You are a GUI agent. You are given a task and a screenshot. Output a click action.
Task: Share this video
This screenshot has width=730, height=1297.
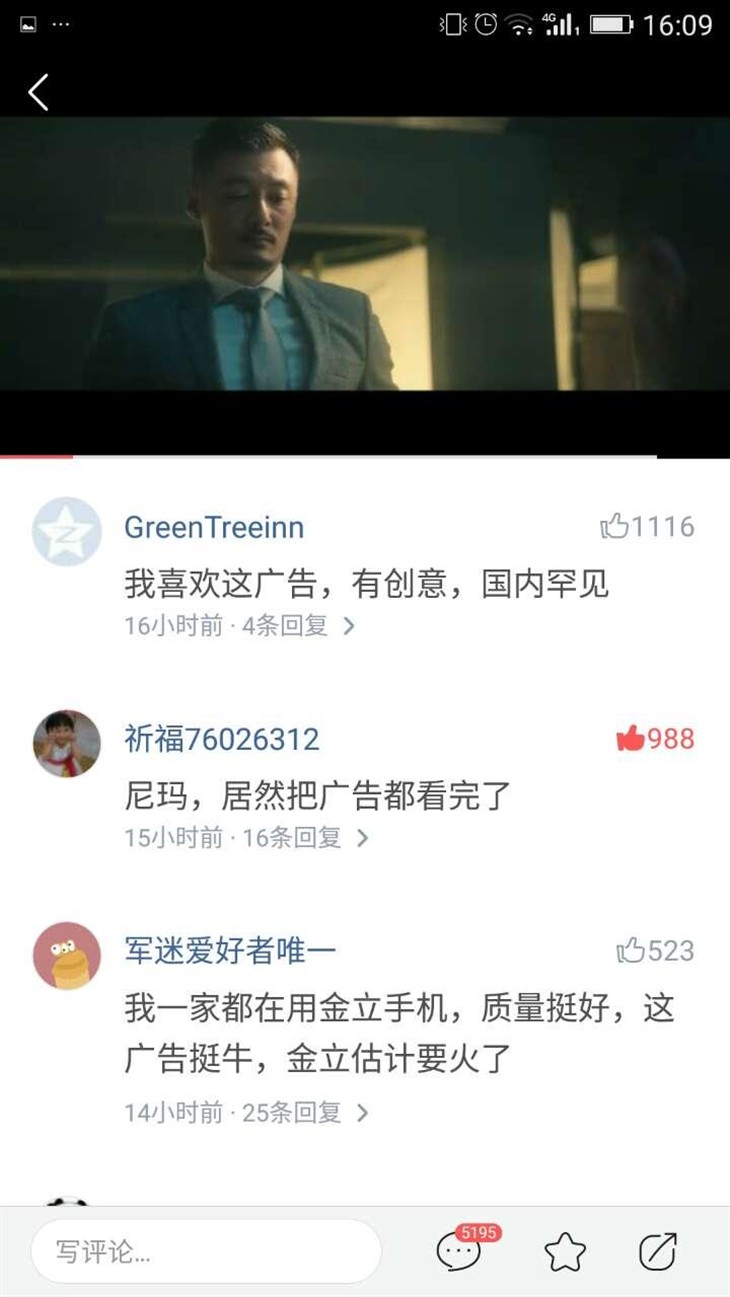658,1252
